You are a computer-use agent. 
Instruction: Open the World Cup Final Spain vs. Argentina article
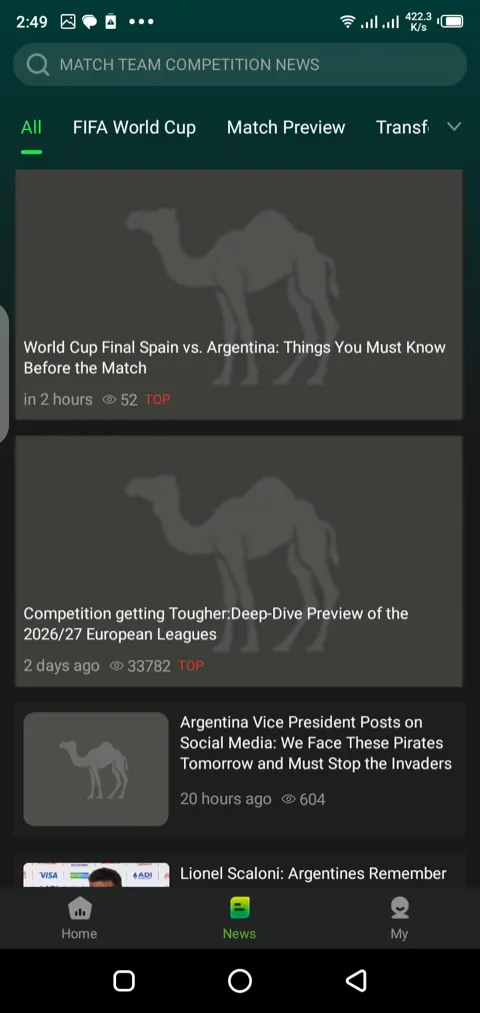pos(239,295)
